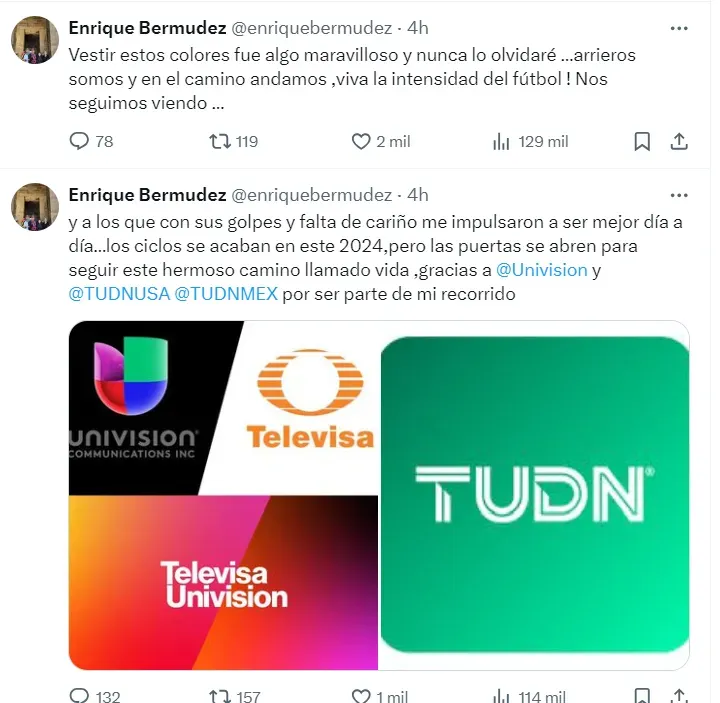Visit the @TUDNUSA profile link
The width and height of the screenshot is (720, 703).
119,294
